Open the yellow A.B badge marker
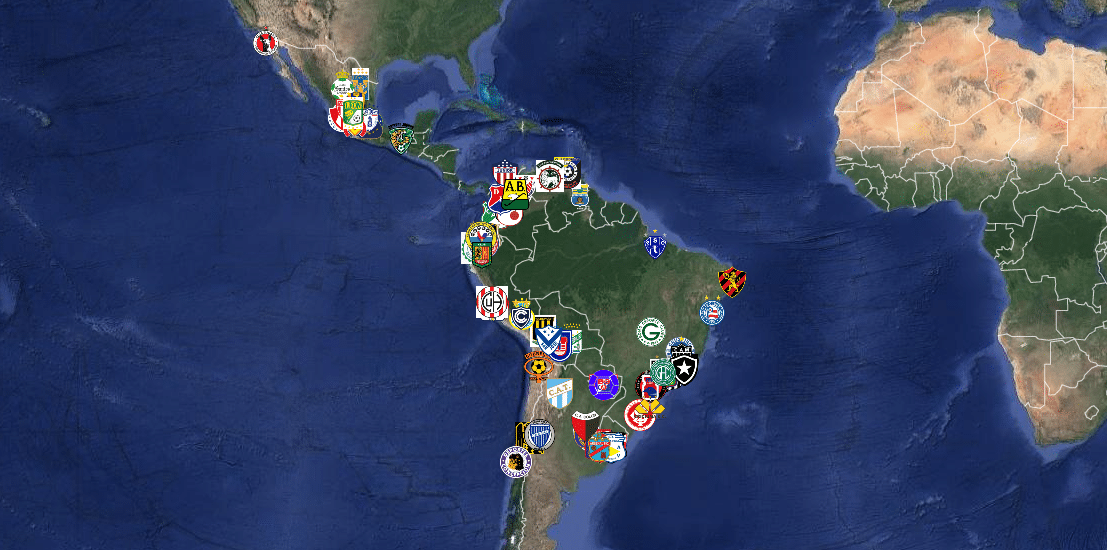1107x550 pixels. [x=515, y=192]
